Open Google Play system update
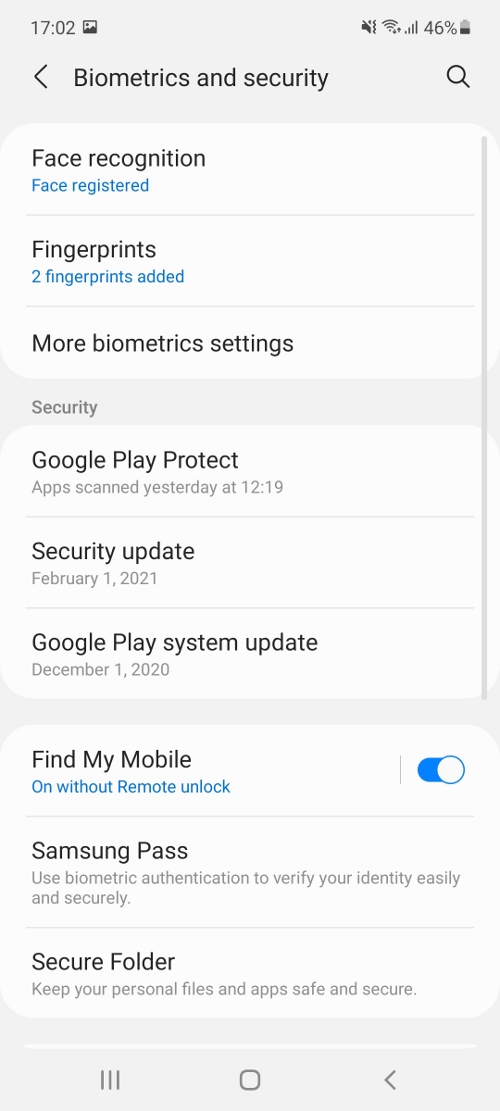This screenshot has height=1111, width=500. coord(250,653)
